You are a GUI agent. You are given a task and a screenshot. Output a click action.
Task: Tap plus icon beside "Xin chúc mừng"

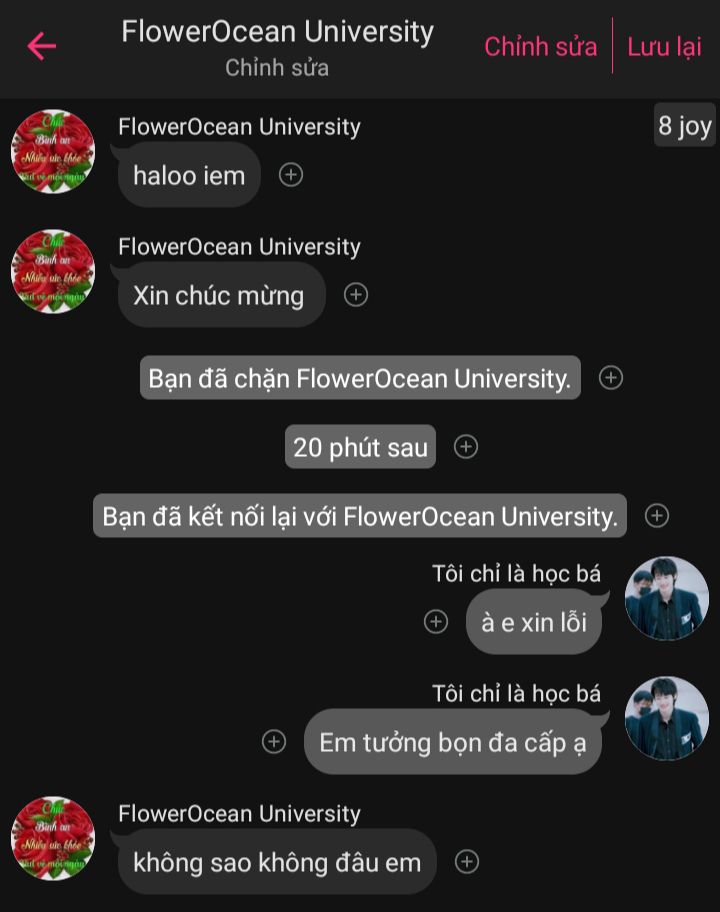point(356,295)
